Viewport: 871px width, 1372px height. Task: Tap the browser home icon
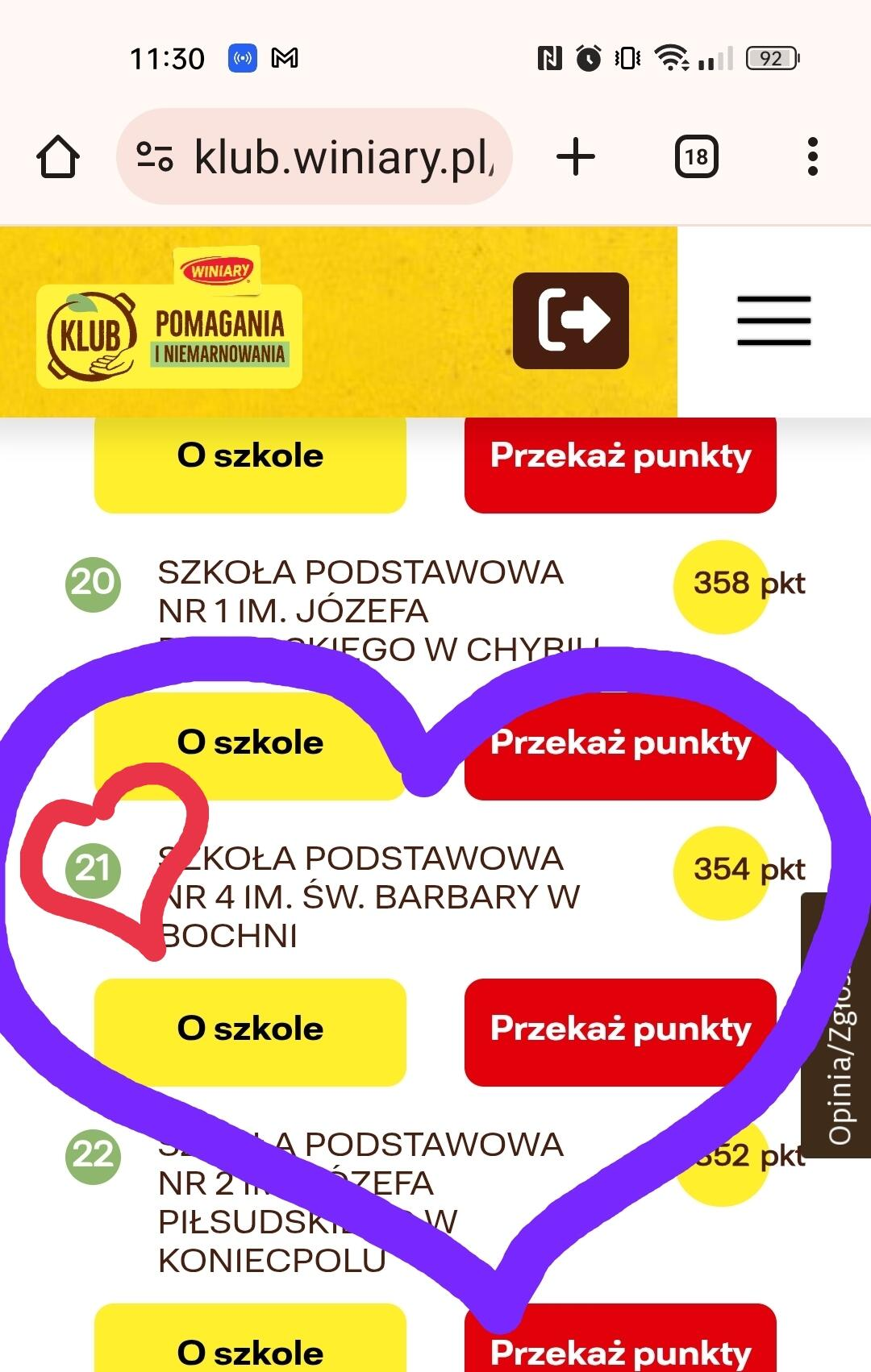(x=58, y=156)
